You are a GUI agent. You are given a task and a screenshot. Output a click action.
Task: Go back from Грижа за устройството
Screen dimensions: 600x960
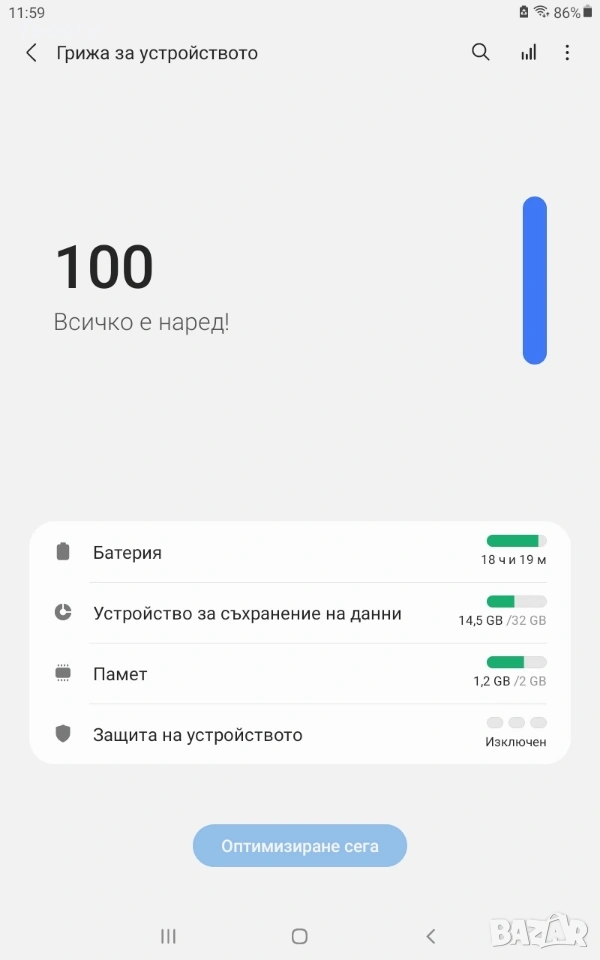click(x=32, y=53)
